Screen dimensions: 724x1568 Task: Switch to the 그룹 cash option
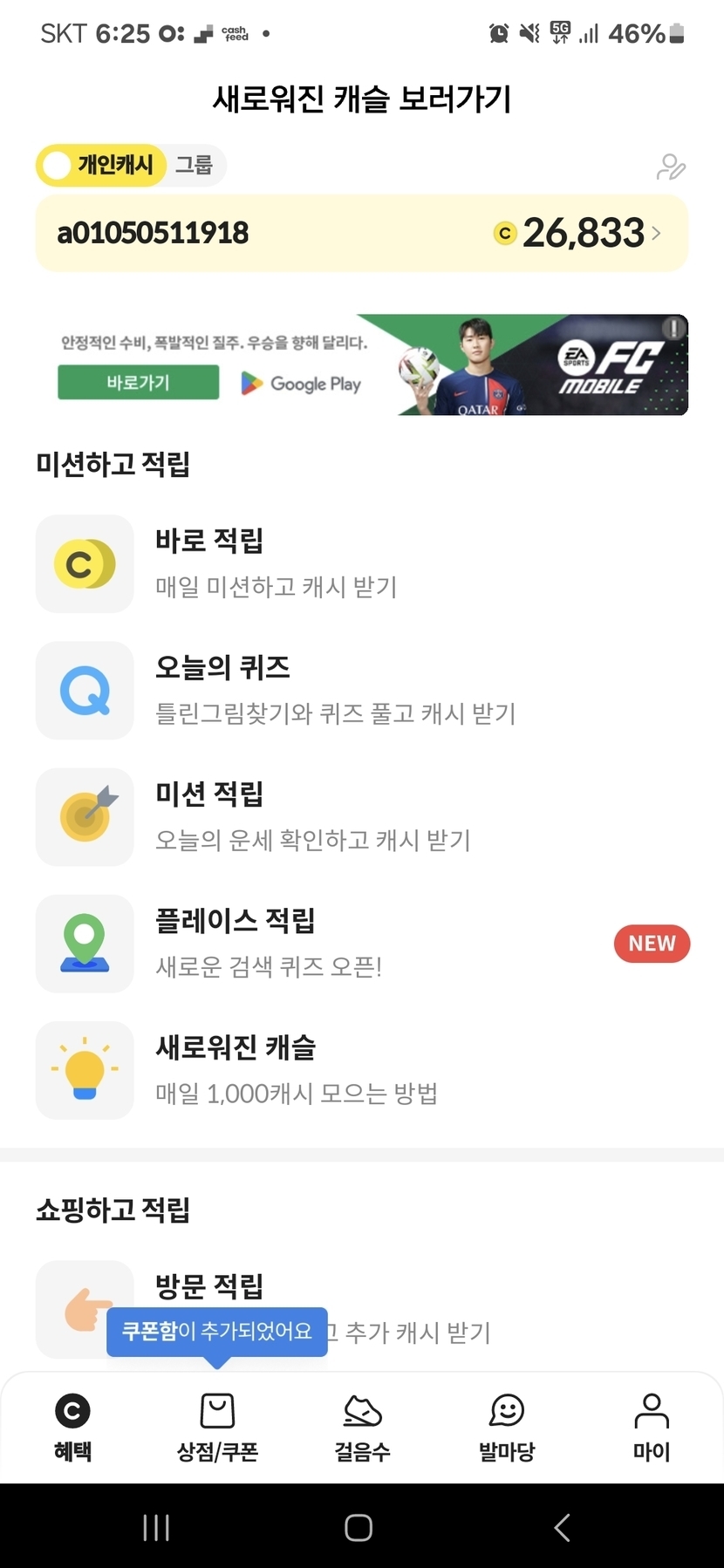pos(194,165)
